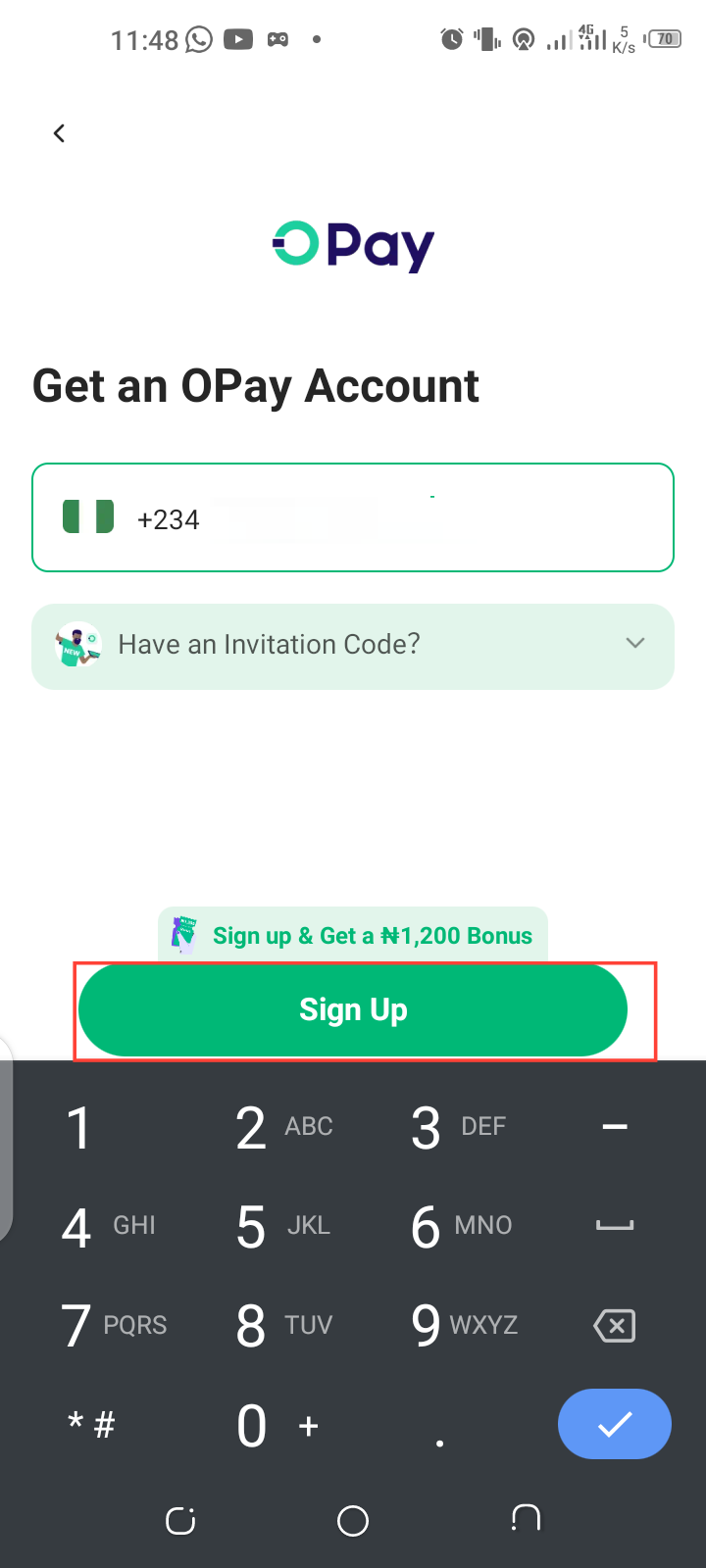Type digit 8 on the keypad
Screen dimensions: 706x1568
pos(252,1325)
